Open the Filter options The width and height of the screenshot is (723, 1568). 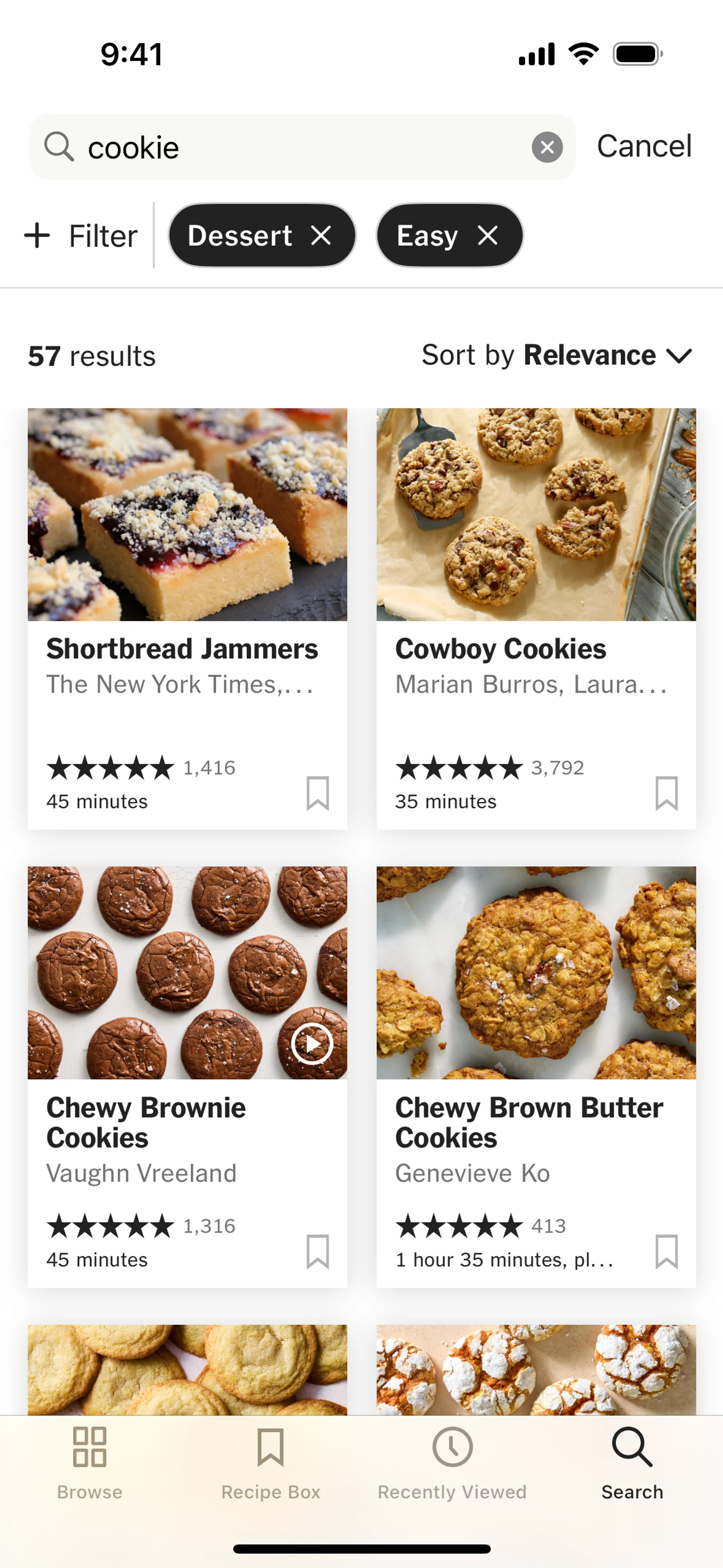tap(82, 235)
